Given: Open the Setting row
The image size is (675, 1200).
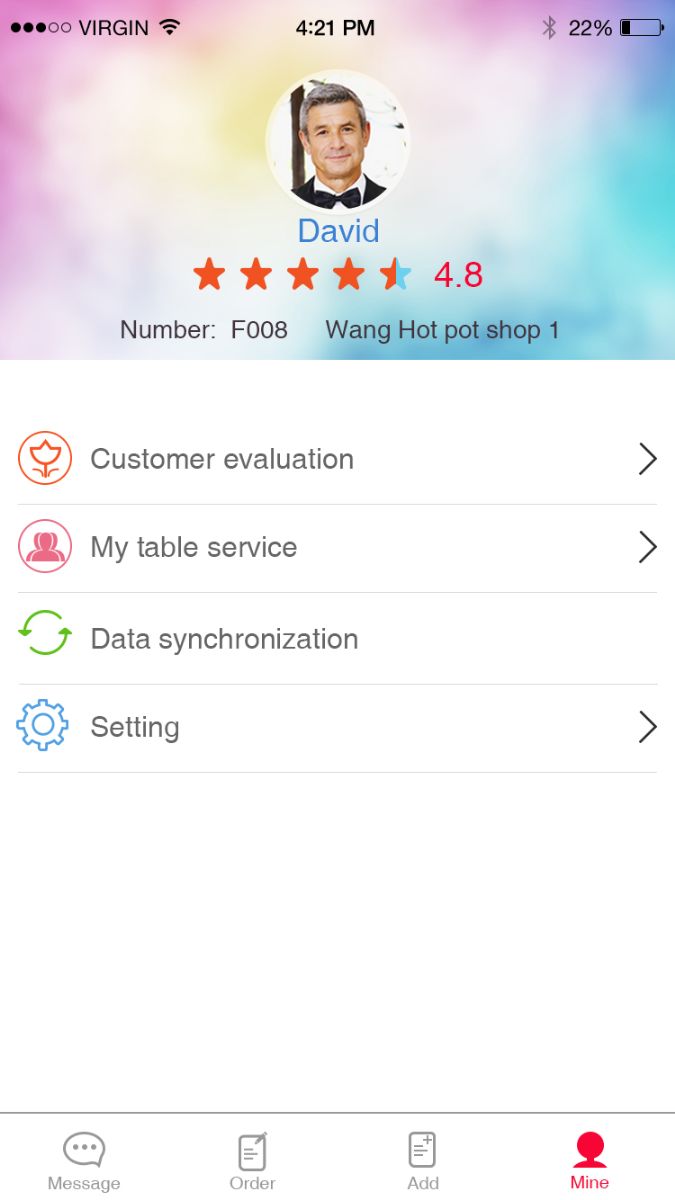Looking at the screenshot, I should click(337, 727).
